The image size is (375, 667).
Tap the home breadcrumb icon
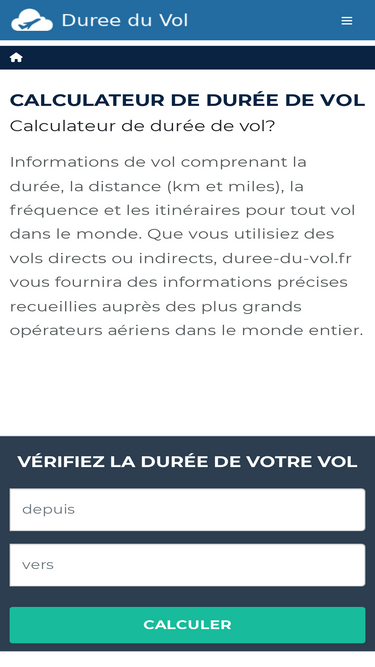point(16,57)
